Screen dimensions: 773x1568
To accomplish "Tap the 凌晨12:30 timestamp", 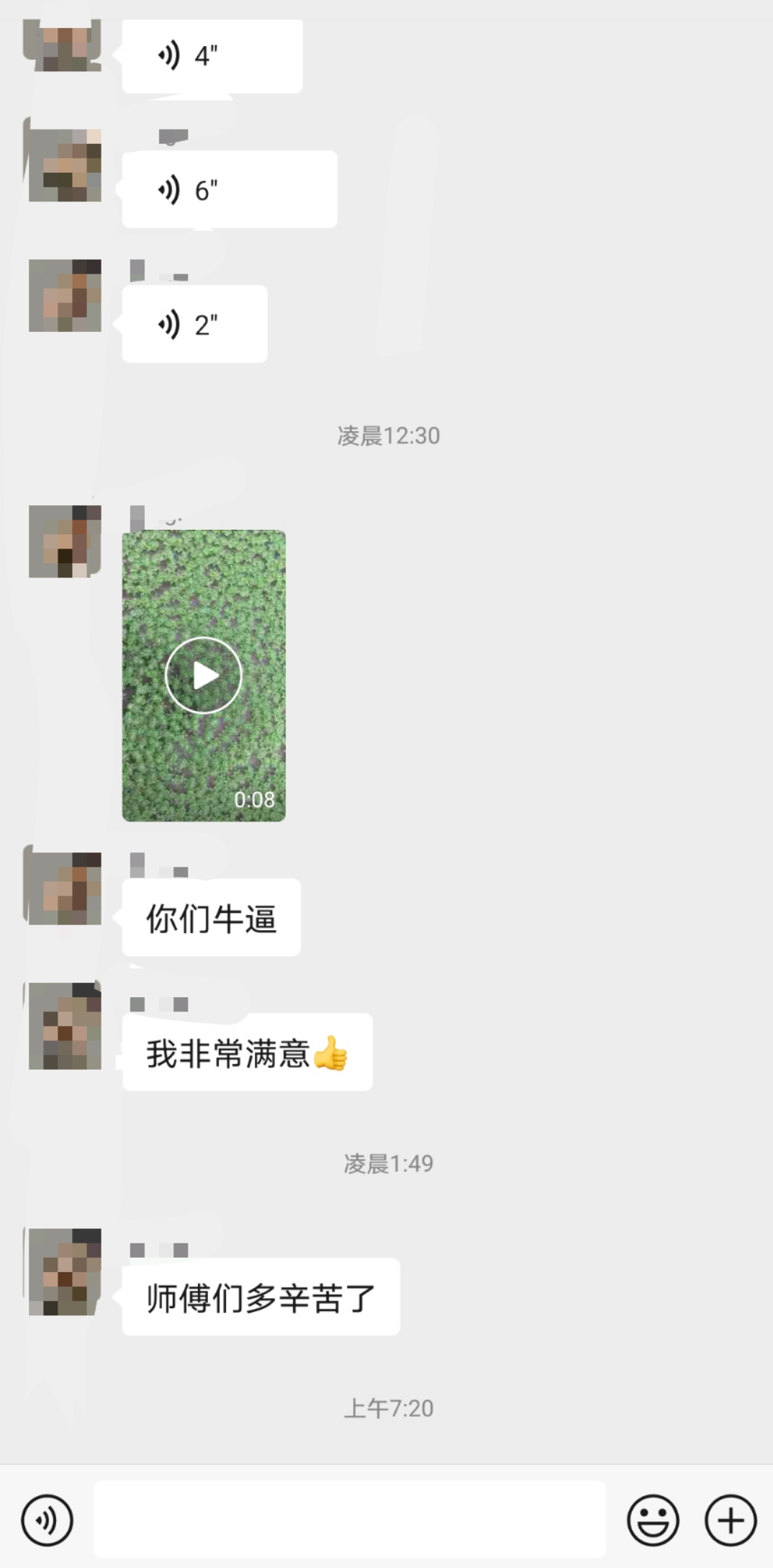I will click(389, 435).
